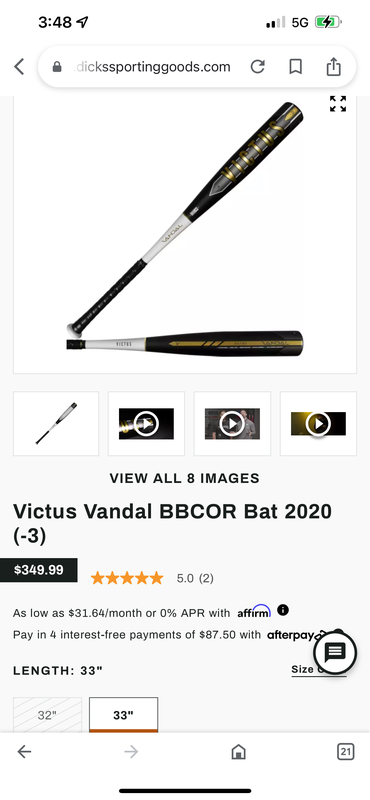Expand the bat image to fullscreen

tap(338, 104)
